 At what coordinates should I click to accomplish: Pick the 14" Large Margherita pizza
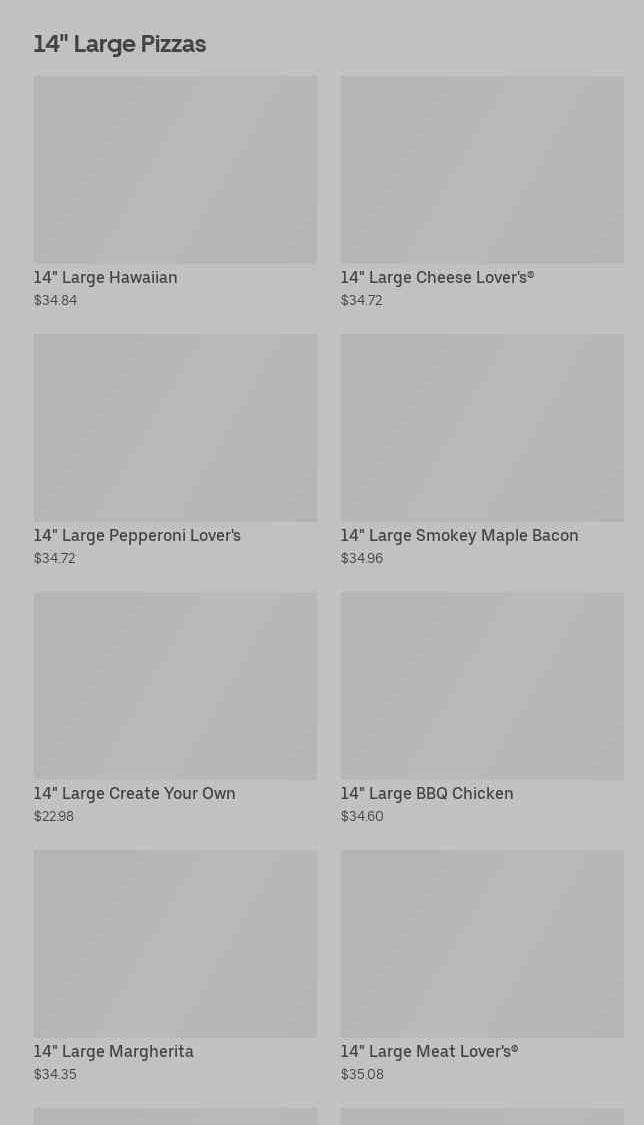pos(175,967)
